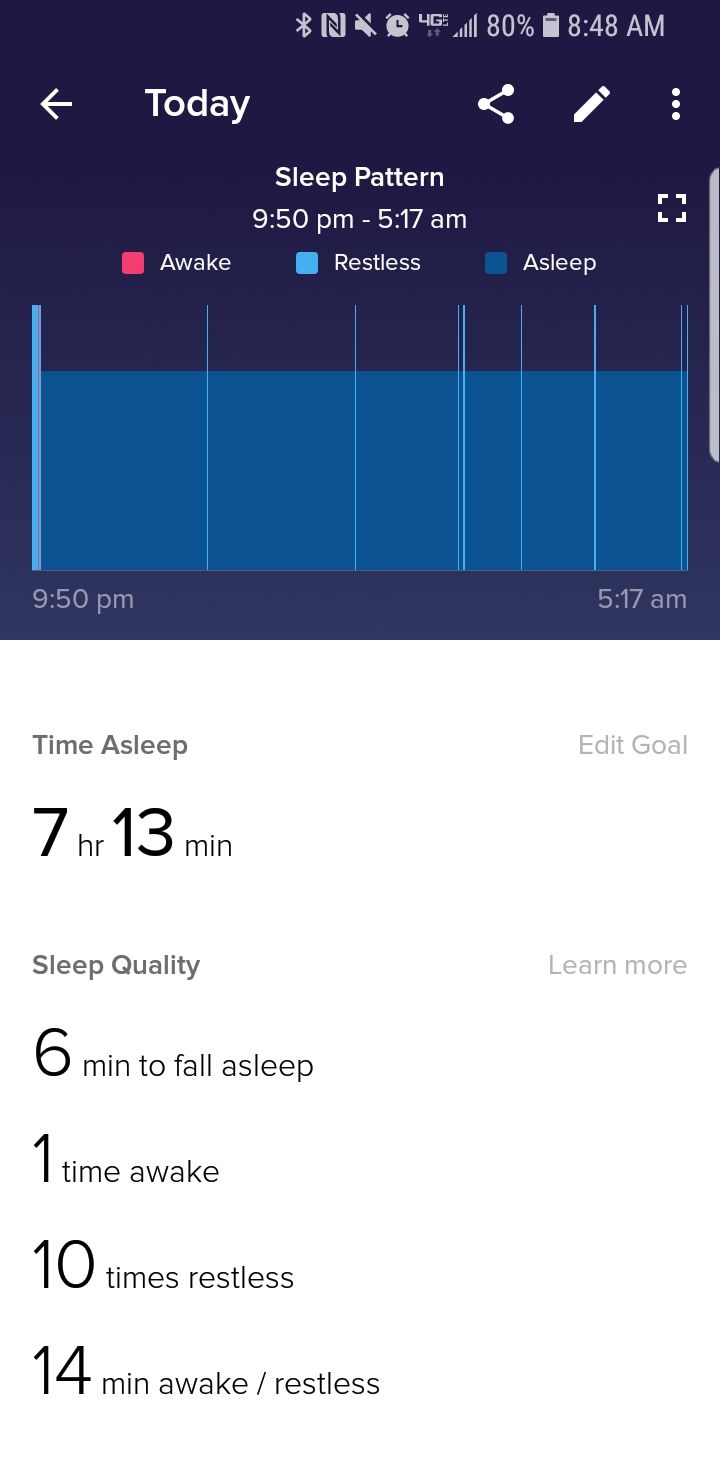Go back using the arrow icon

click(x=56, y=104)
